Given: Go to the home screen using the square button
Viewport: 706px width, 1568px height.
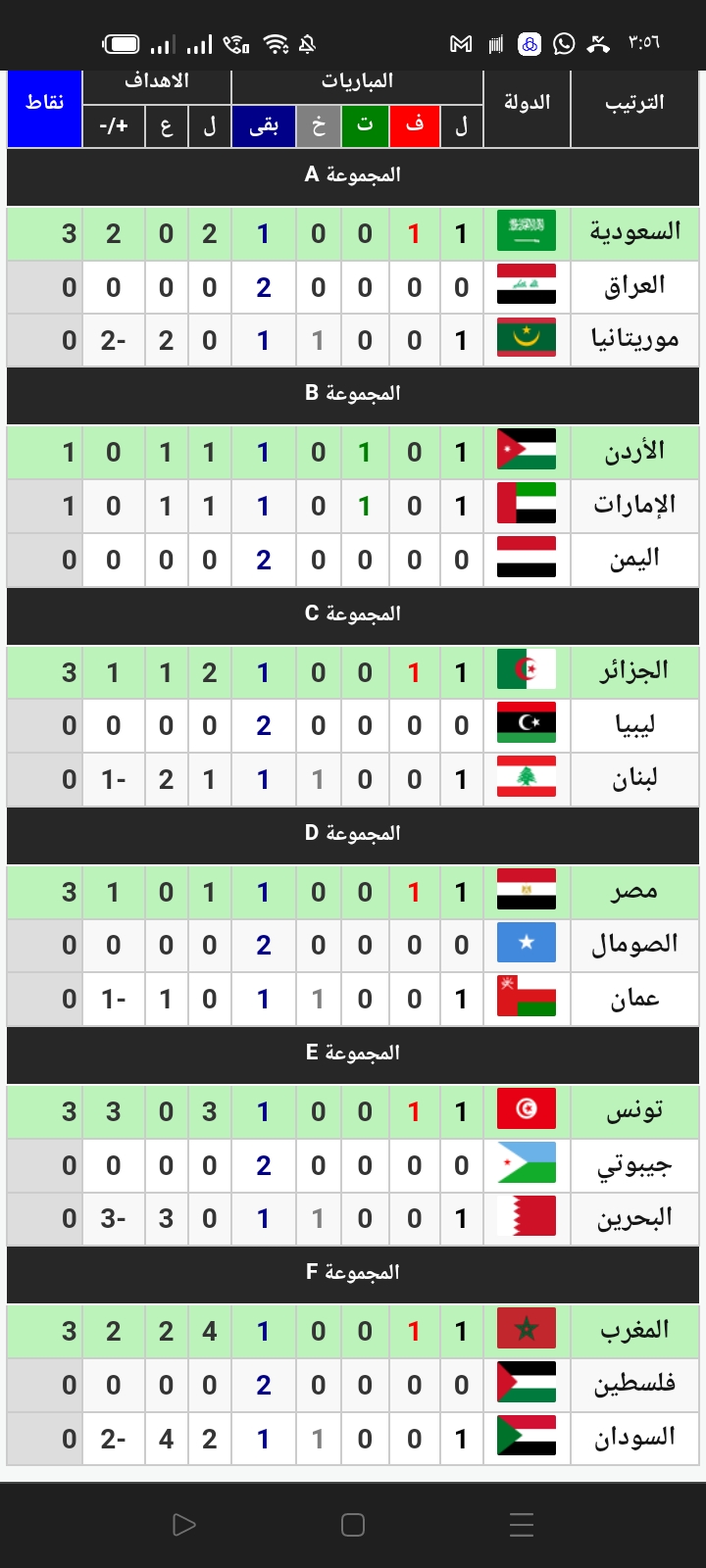Looking at the screenshot, I should click(x=353, y=1525).
